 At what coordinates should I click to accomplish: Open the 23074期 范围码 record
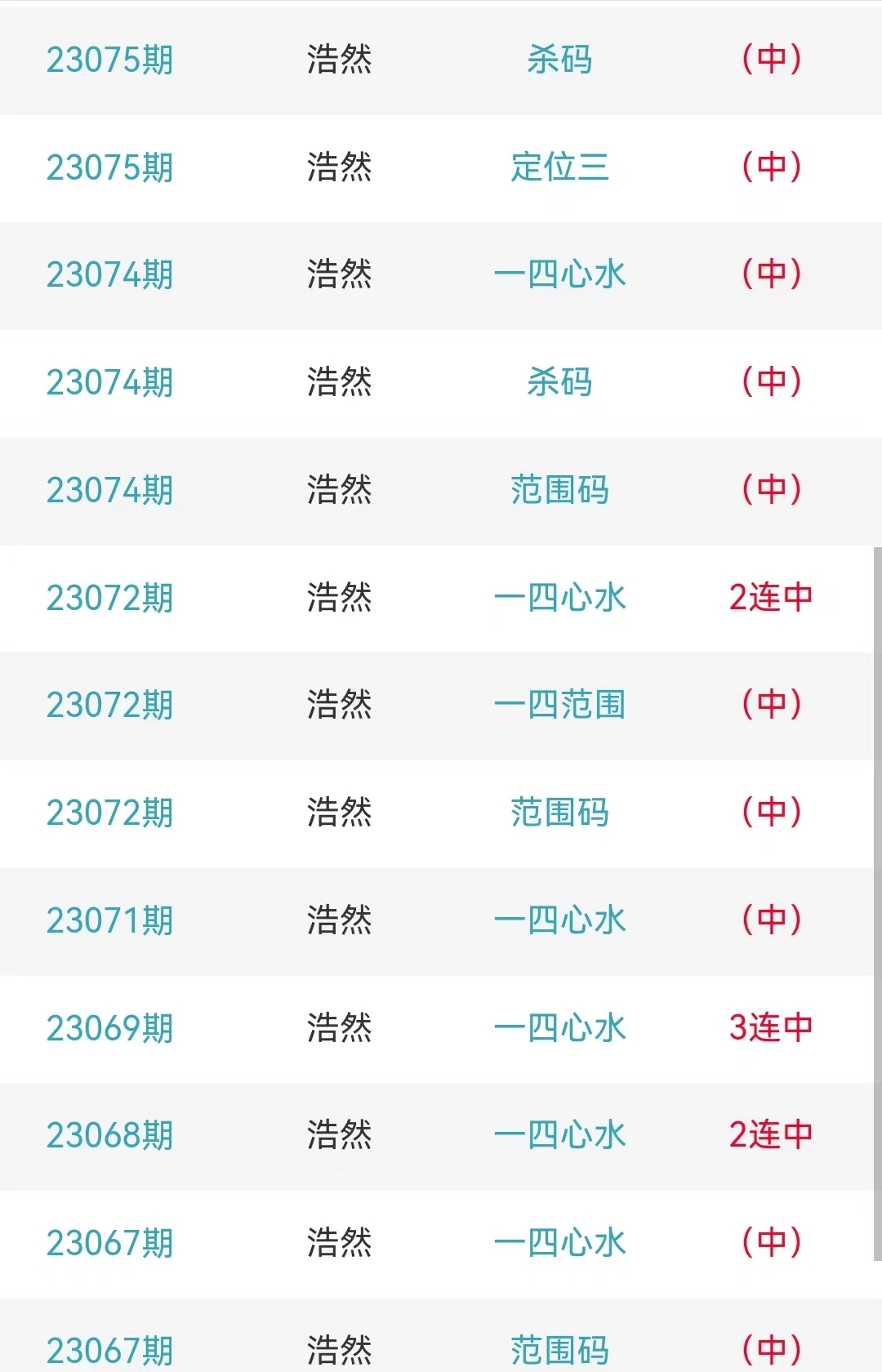tap(559, 490)
